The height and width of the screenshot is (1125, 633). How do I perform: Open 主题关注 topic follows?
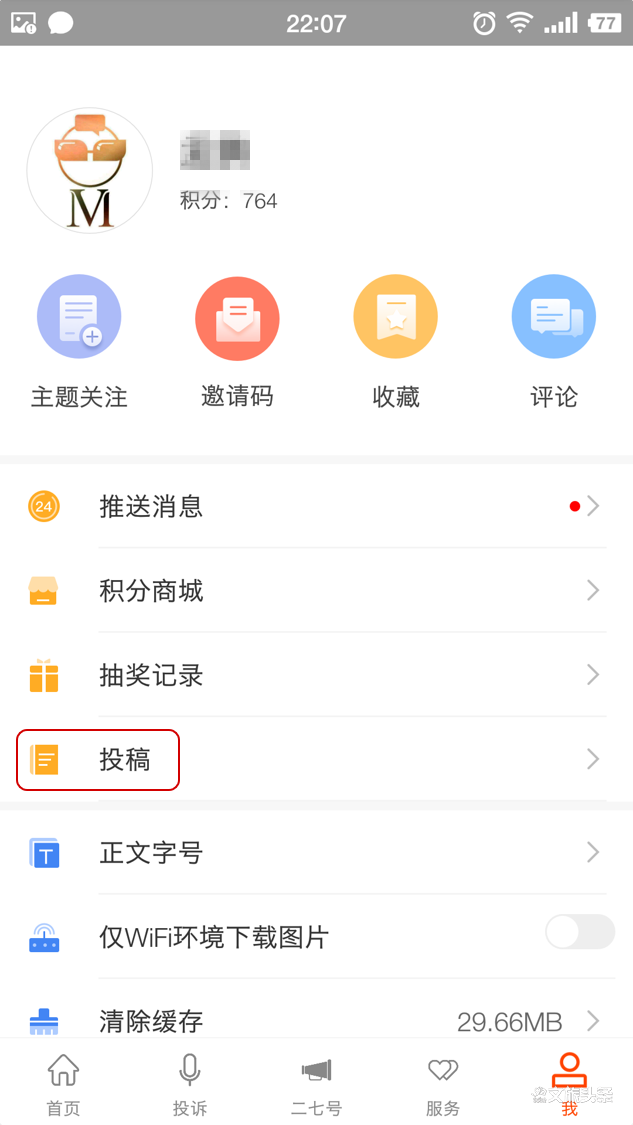[79, 342]
